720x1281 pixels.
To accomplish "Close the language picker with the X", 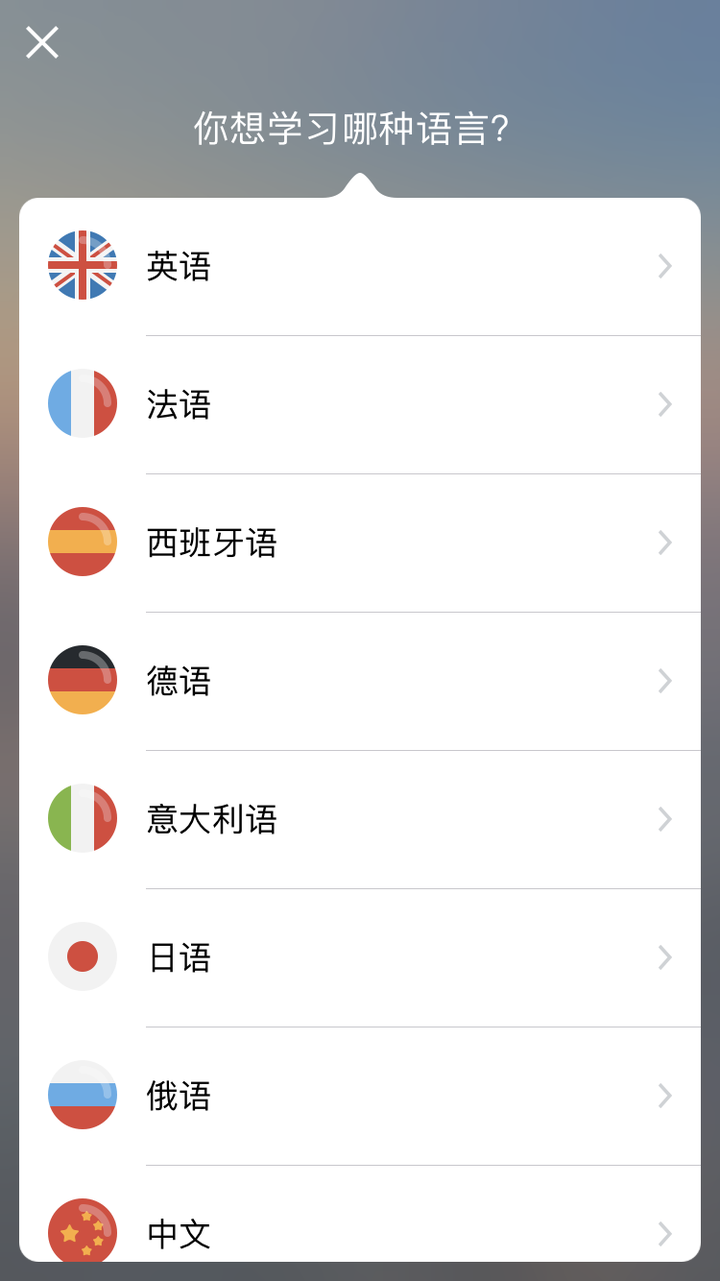I will tap(42, 43).
